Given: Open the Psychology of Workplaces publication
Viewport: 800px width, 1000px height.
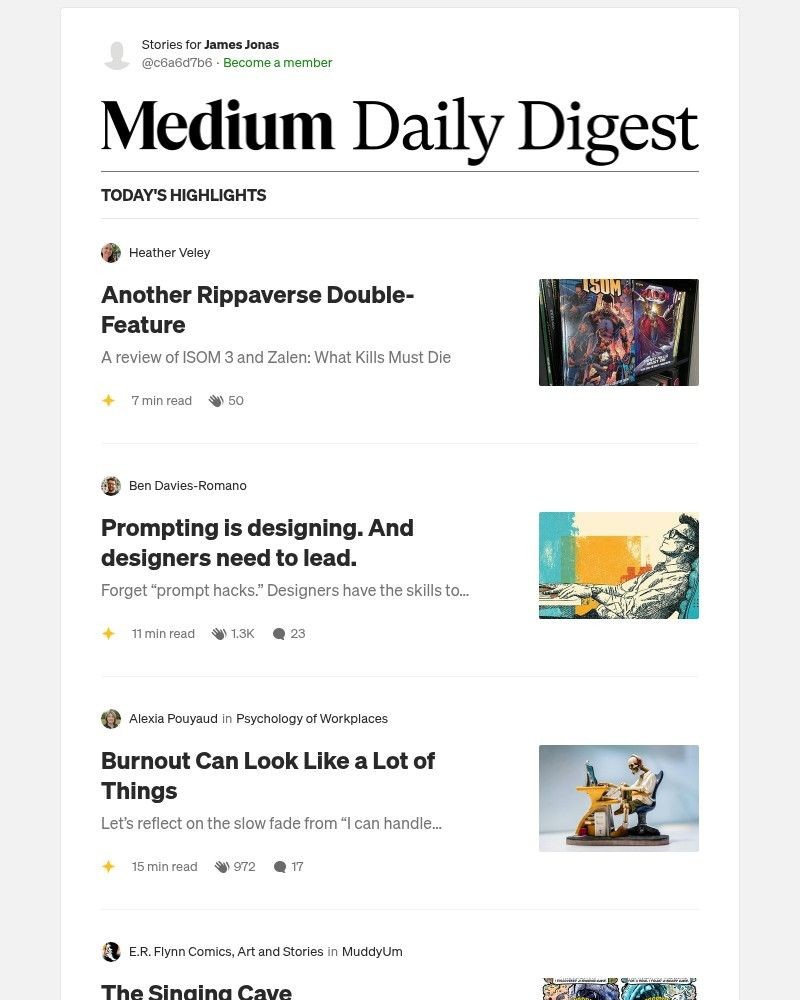Looking at the screenshot, I should tap(312, 718).
